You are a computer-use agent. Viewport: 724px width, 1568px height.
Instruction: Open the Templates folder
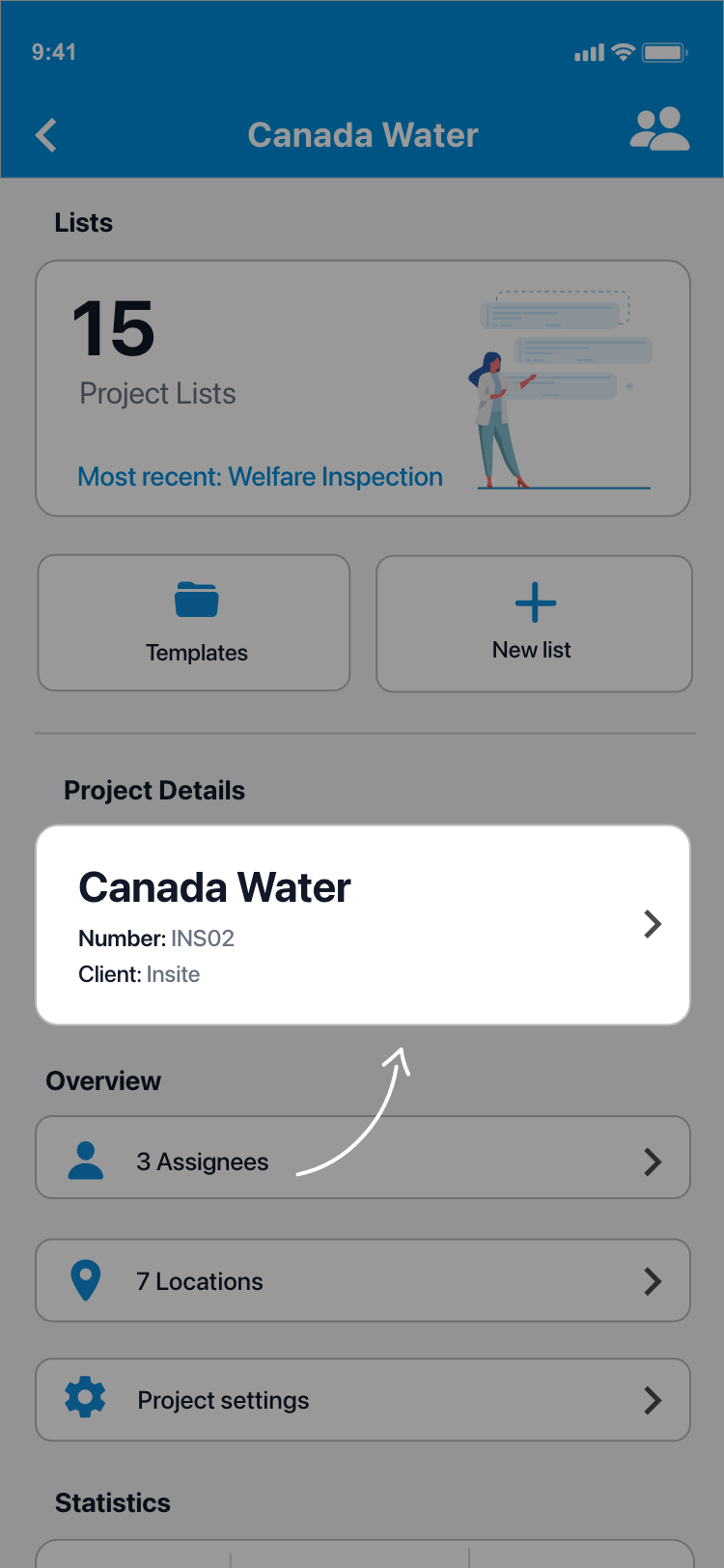(194, 623)
